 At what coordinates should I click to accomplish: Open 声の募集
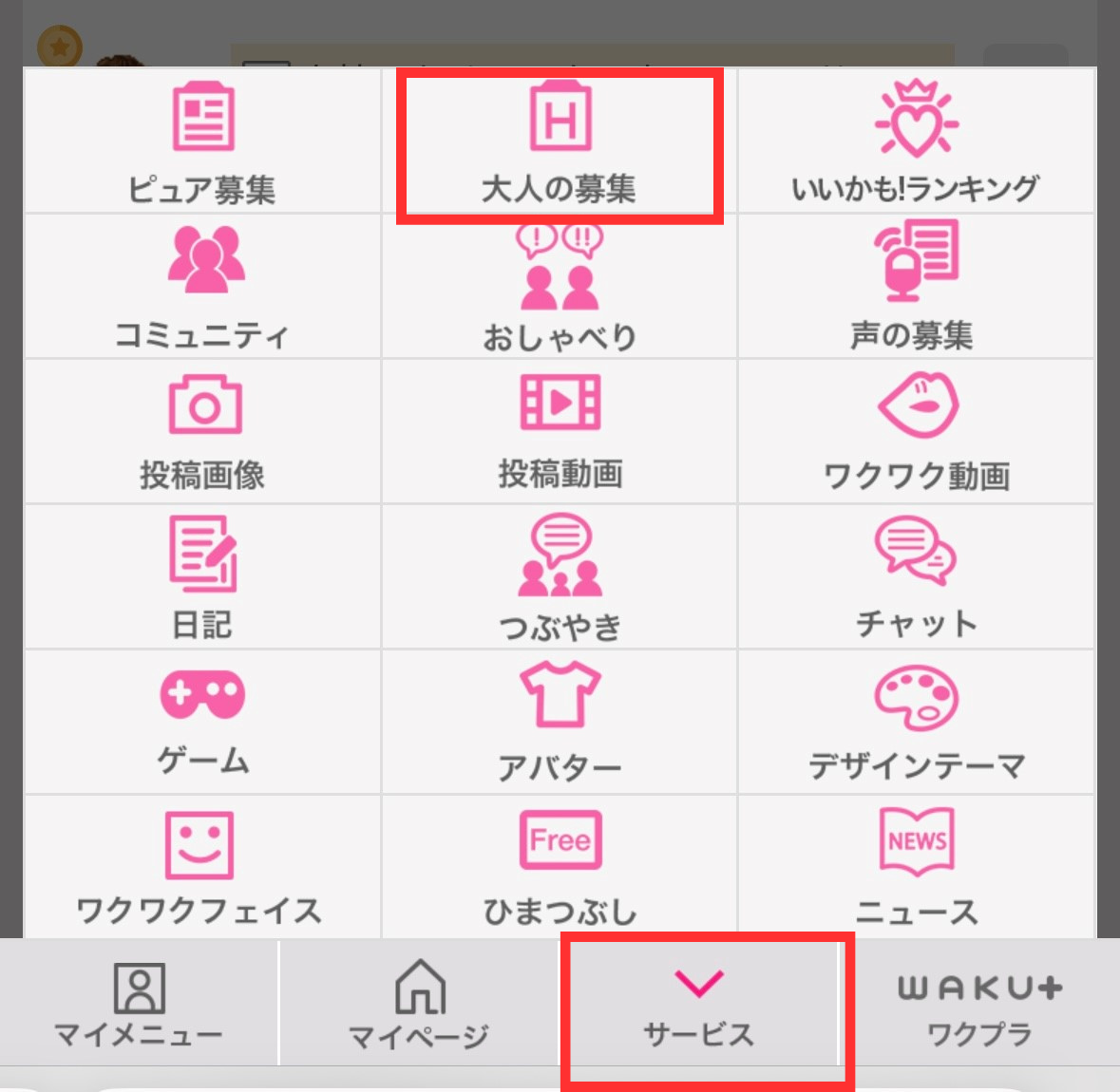[x=916, y=287]
